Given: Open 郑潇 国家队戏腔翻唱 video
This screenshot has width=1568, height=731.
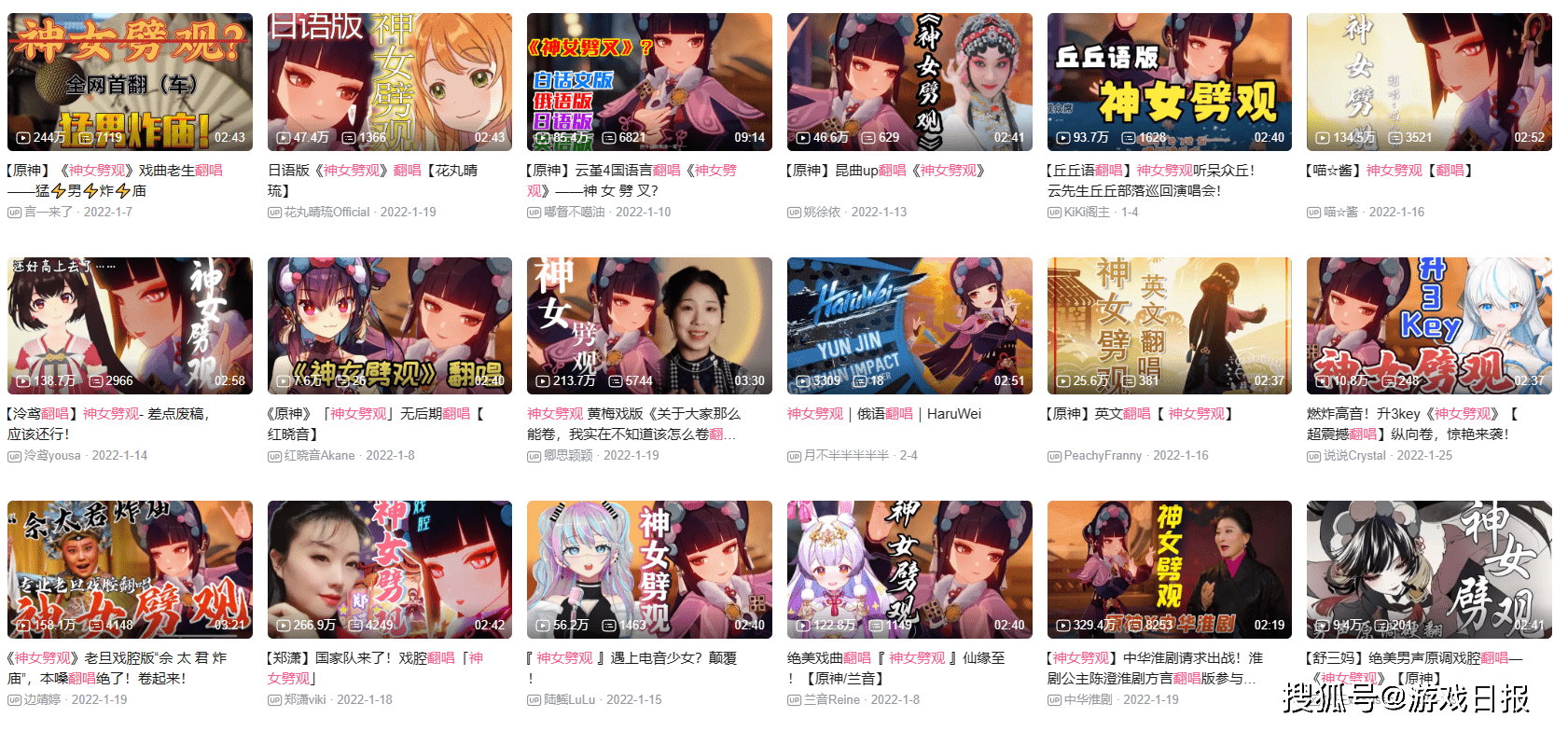Looking at the screenshot, I should point(389,569).
